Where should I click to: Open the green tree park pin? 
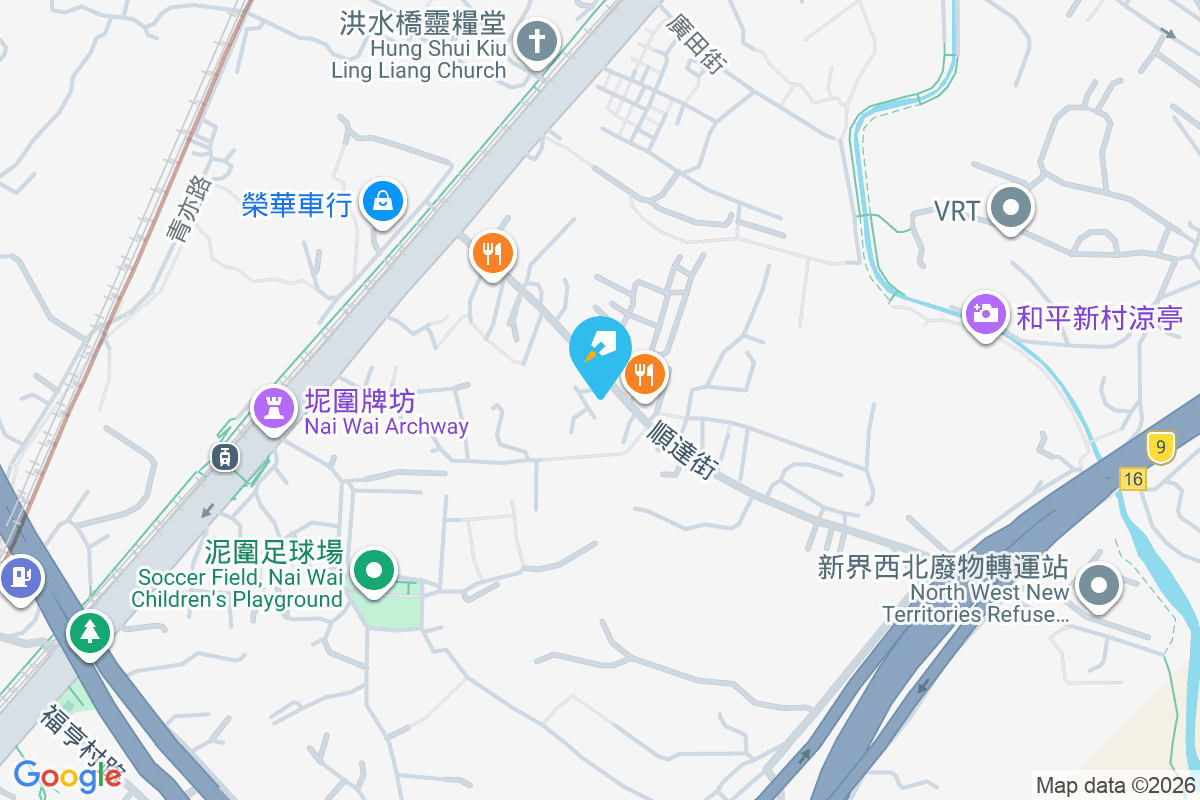pyautogui.click(x=91, y=632)
